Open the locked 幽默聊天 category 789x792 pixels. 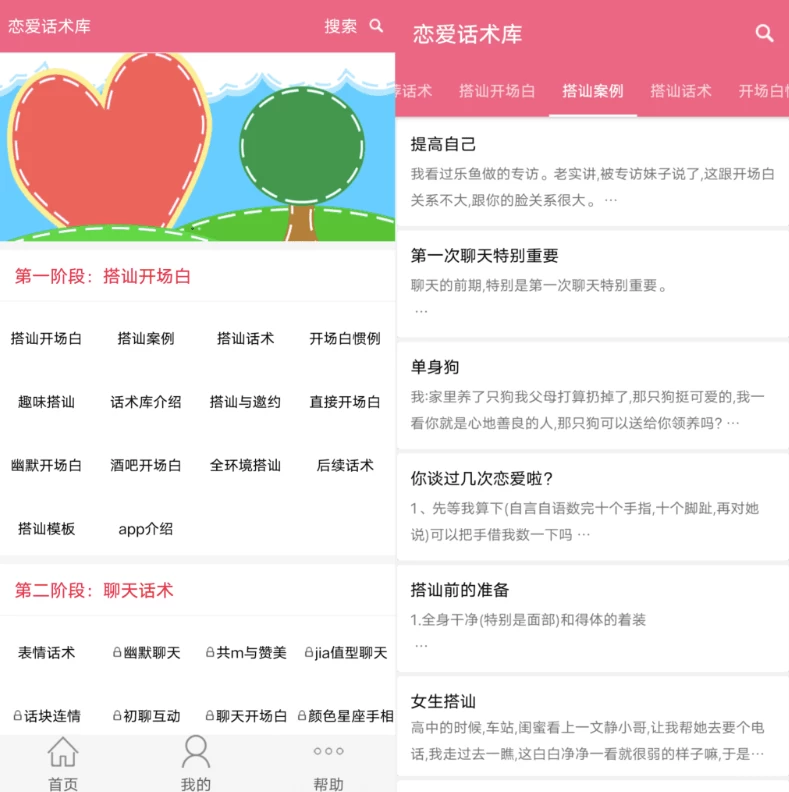[146, 653]
